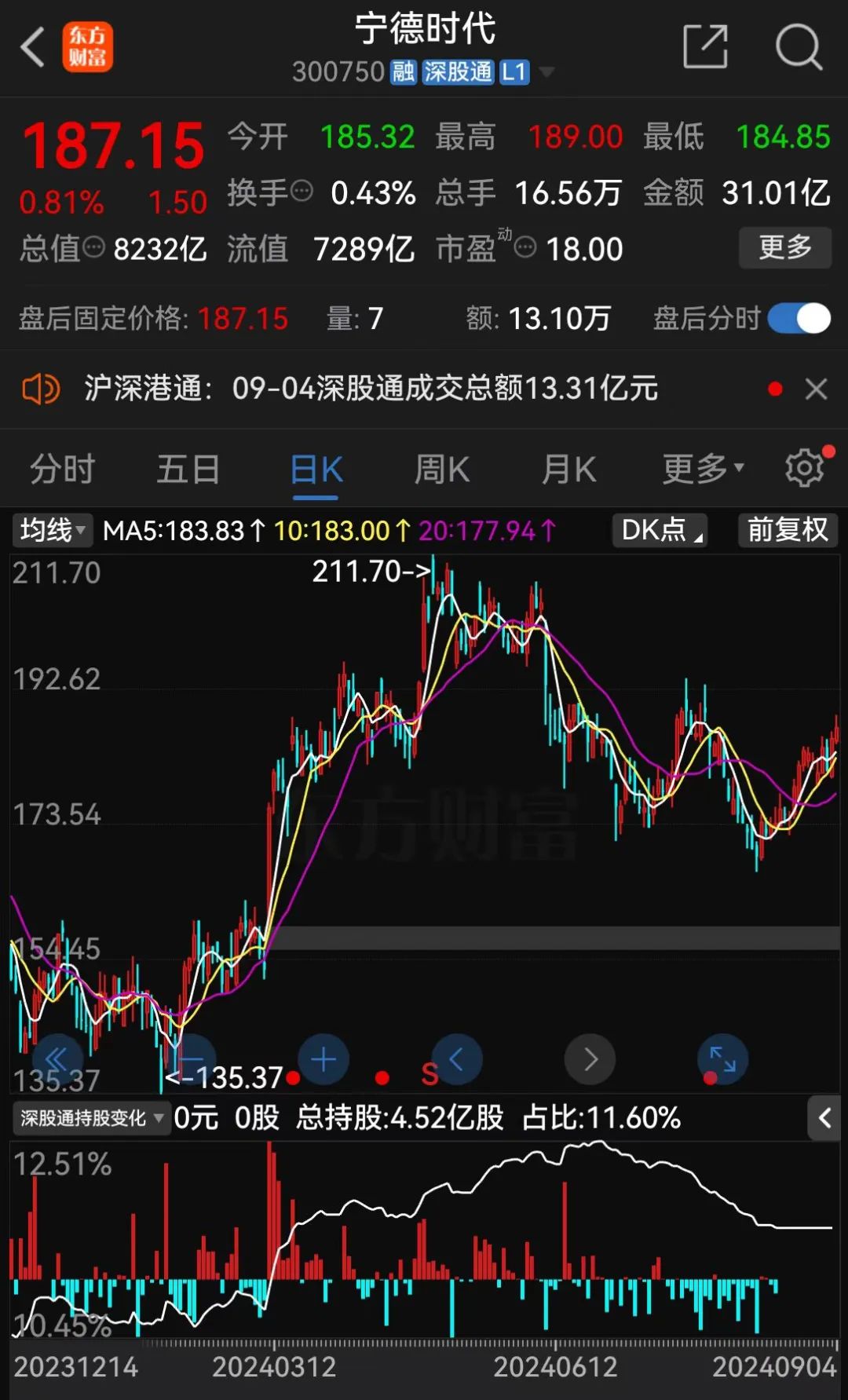Share this stock page
This screenshot has width=848, height=1400.
[x=705, y=47]
